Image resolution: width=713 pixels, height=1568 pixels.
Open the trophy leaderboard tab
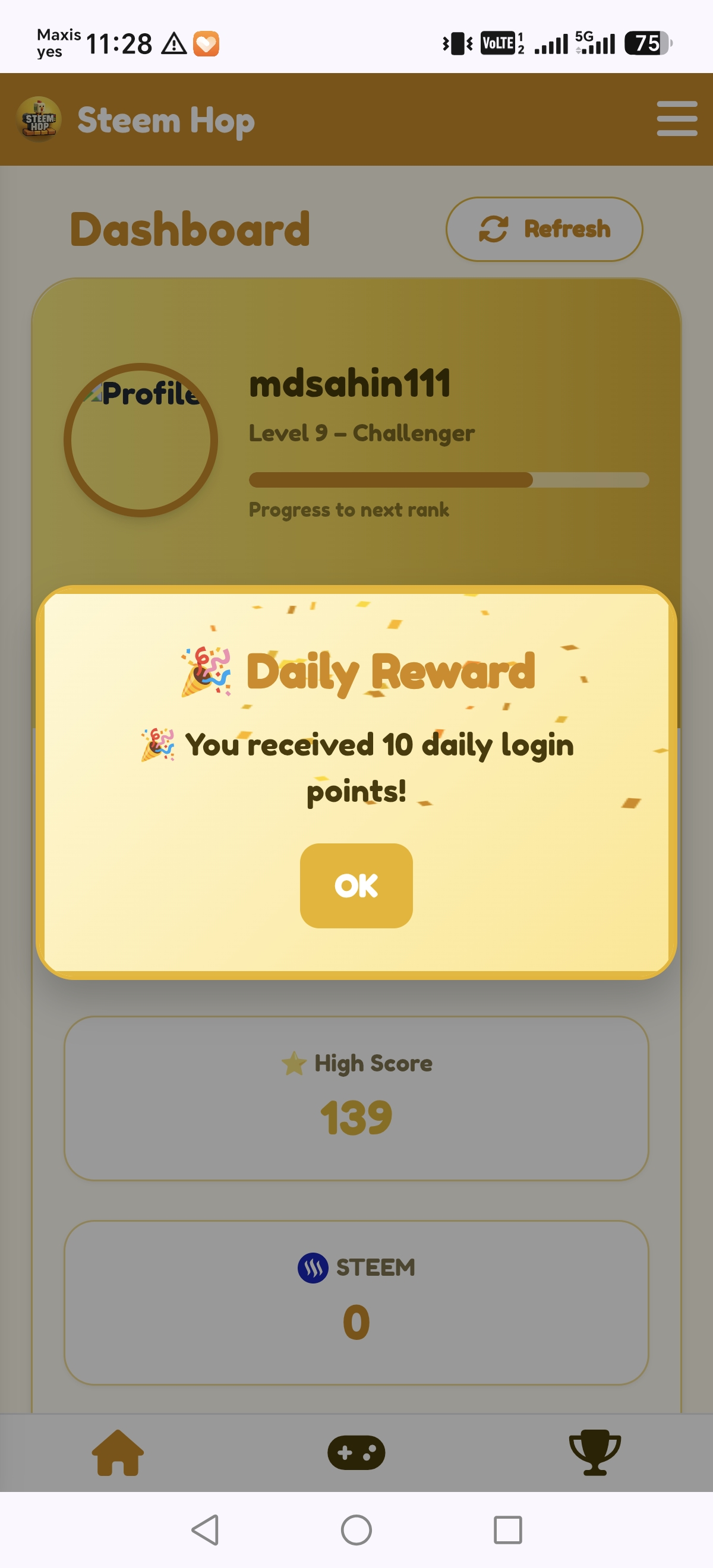(595, 1452)
